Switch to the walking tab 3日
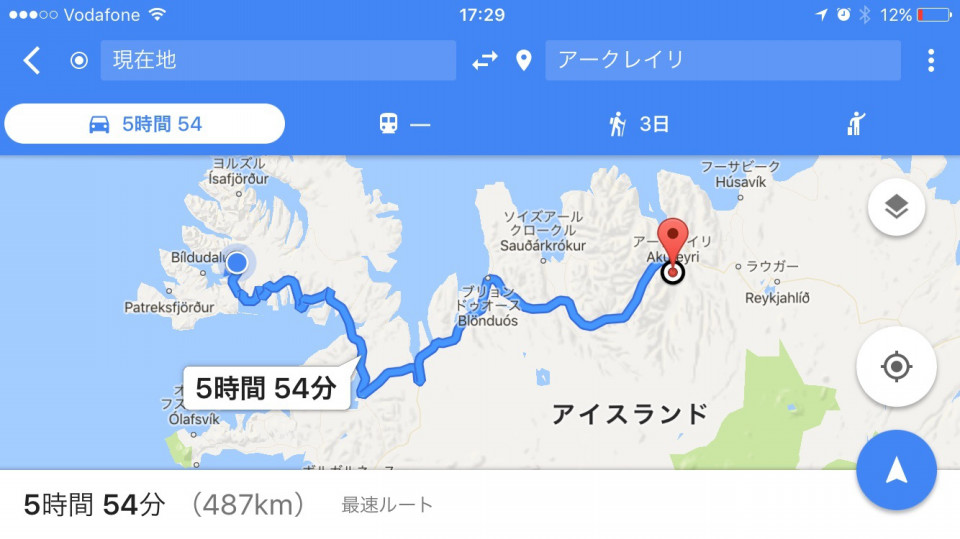960x539 pixels. click(638, 124)
